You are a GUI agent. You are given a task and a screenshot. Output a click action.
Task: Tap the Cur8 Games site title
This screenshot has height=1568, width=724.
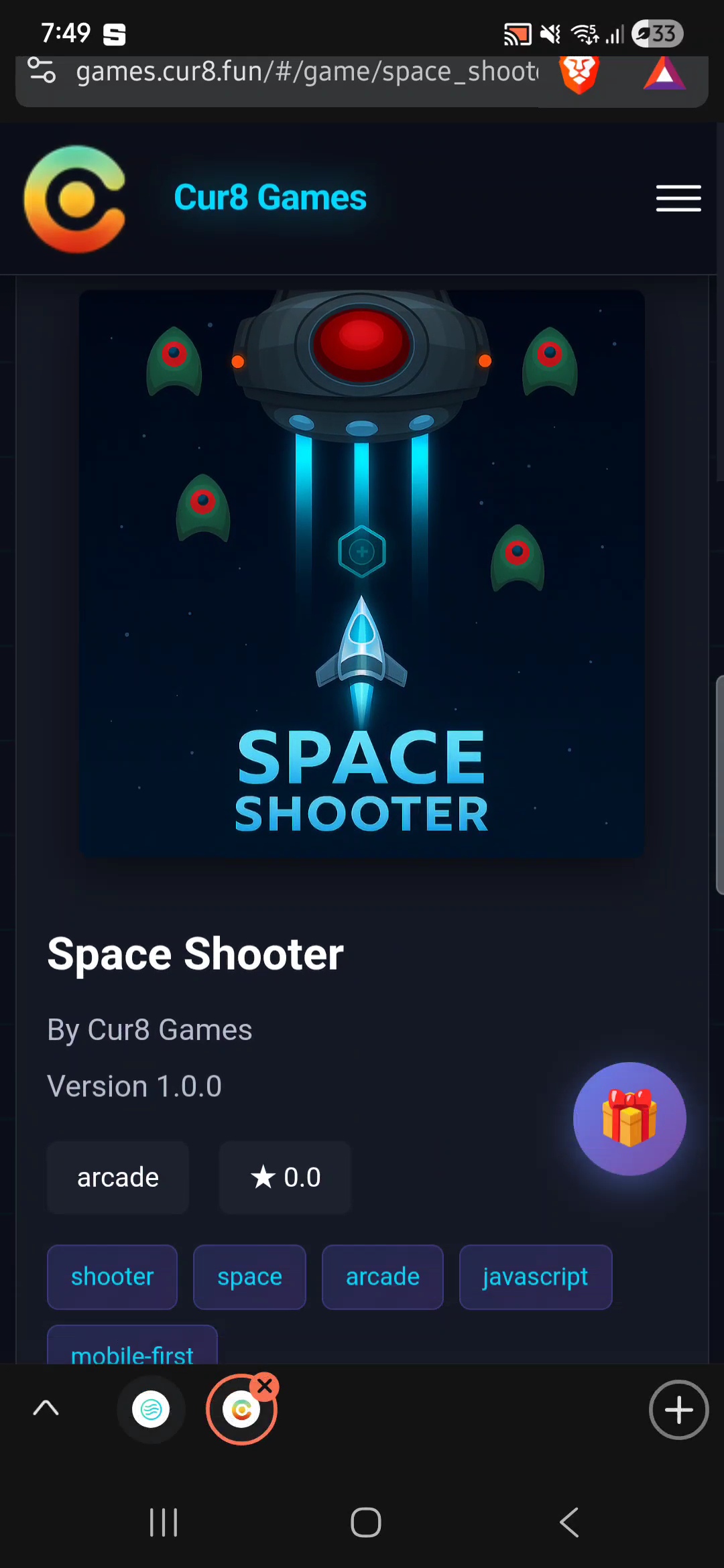270,198
